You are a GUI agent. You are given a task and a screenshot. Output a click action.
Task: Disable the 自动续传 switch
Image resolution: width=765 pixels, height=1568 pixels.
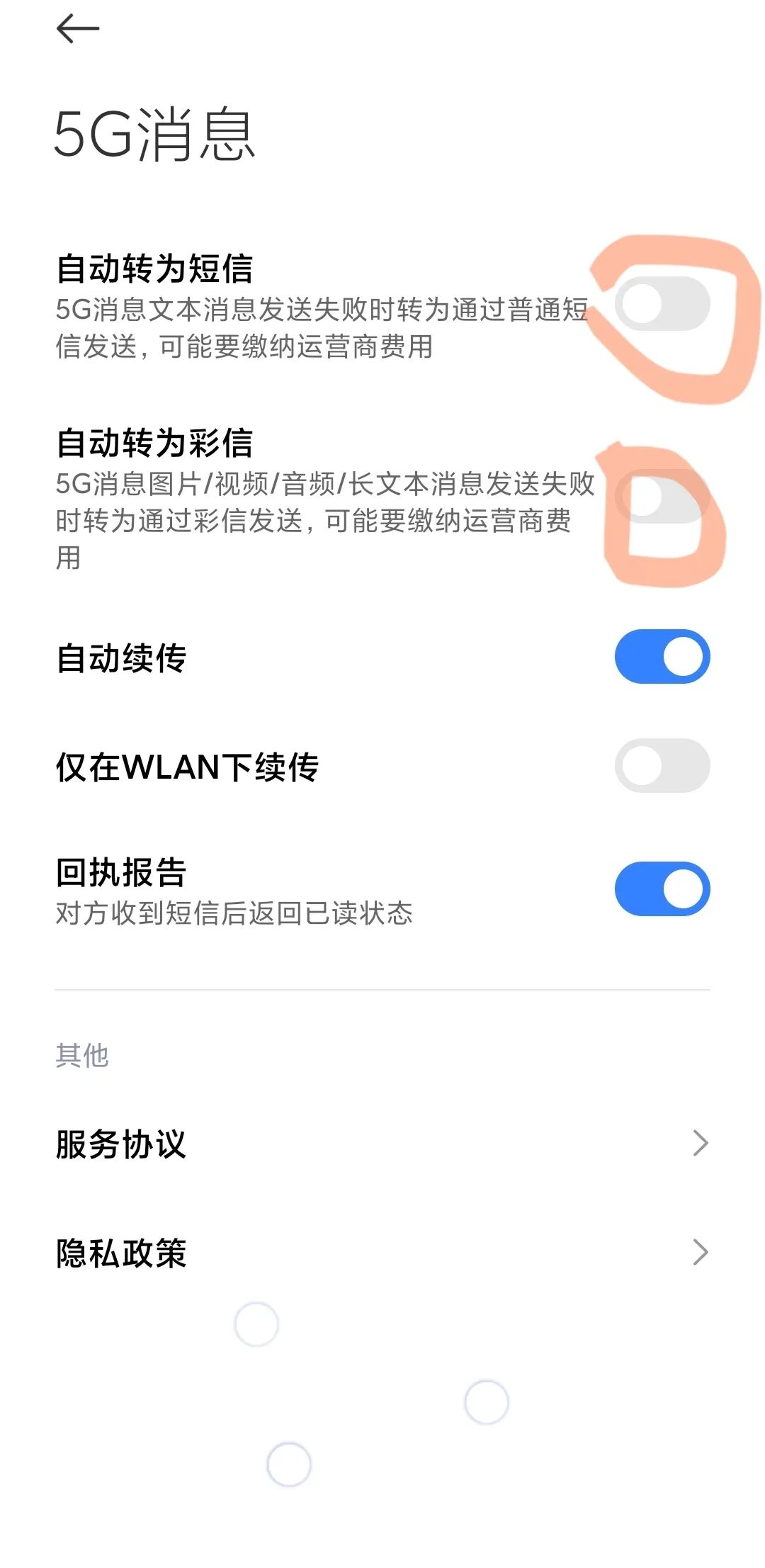[x=662, y=657]
